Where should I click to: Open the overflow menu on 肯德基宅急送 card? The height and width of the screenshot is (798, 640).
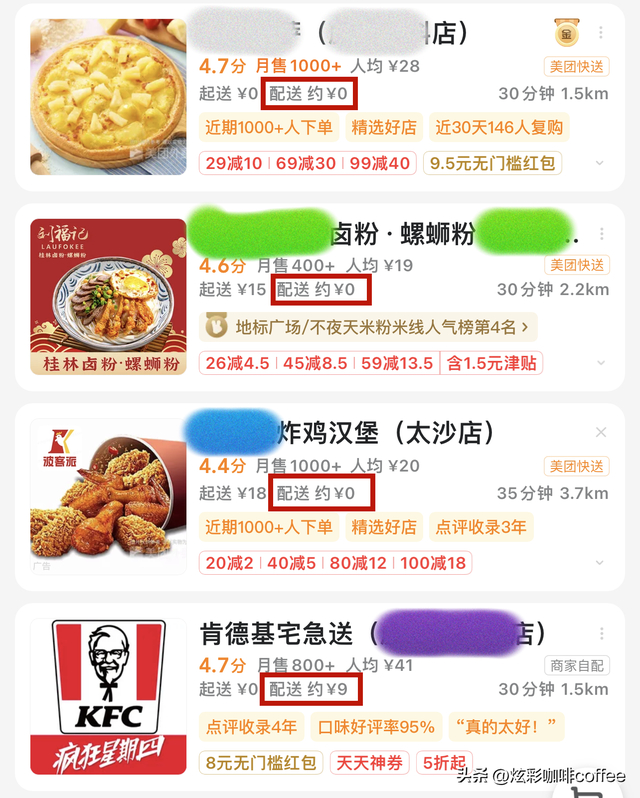(x=601, y=634)
